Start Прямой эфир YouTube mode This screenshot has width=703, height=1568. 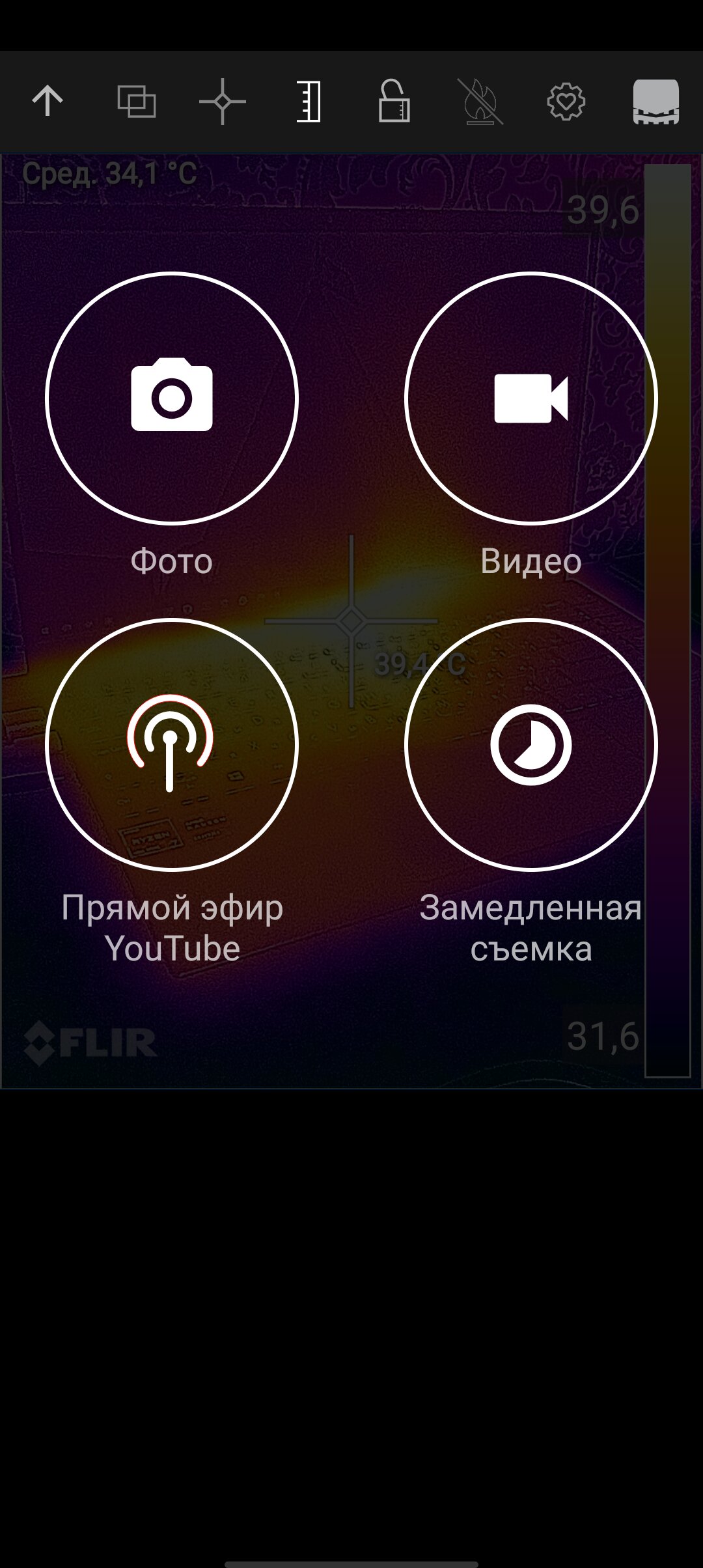pyautogui.click(x=172, y=744)
